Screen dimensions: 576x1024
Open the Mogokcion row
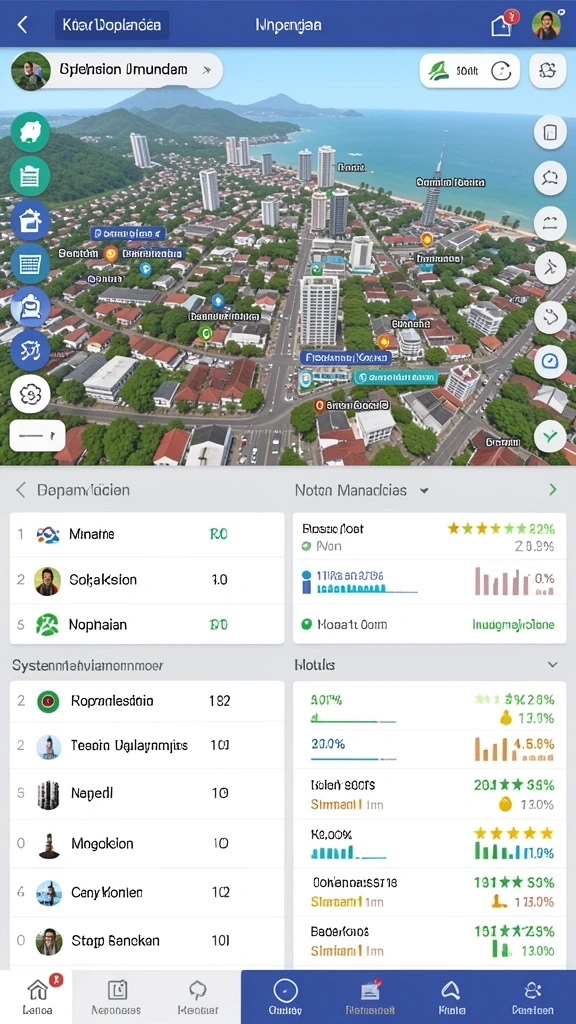click(x=147, y=843)
